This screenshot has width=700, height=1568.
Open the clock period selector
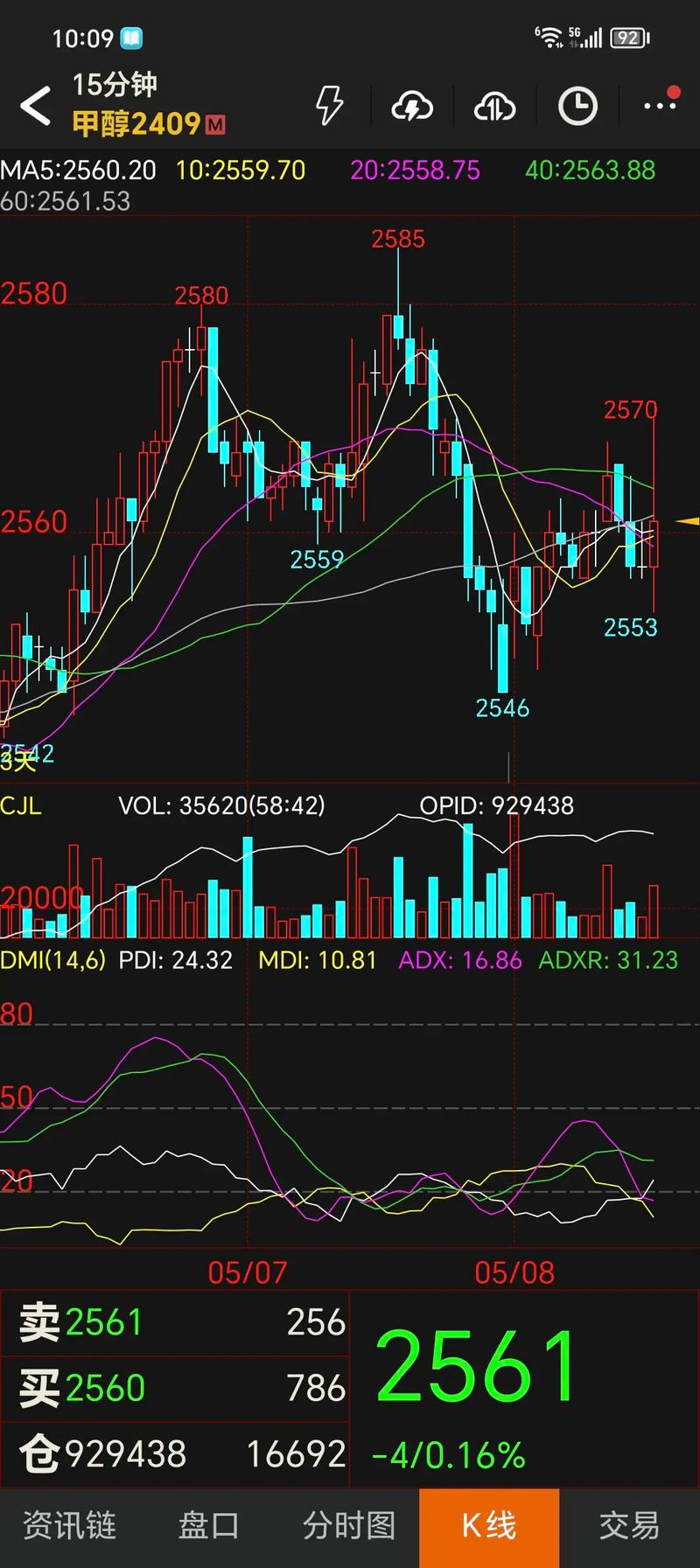pos(577,107)
